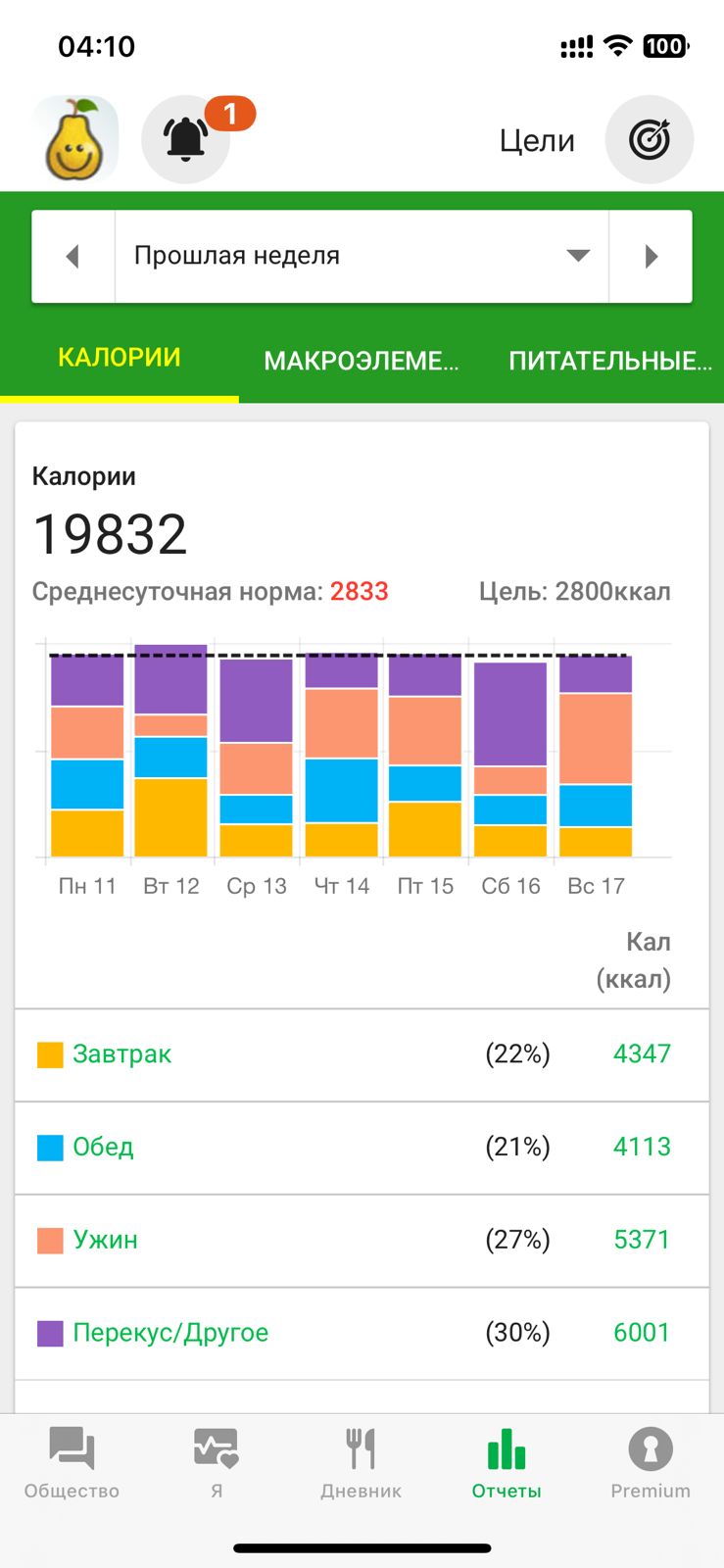This screenshot has width=724, height=1568.
Task: Switch to the Я tab
Action: (x=217, y=1463)
